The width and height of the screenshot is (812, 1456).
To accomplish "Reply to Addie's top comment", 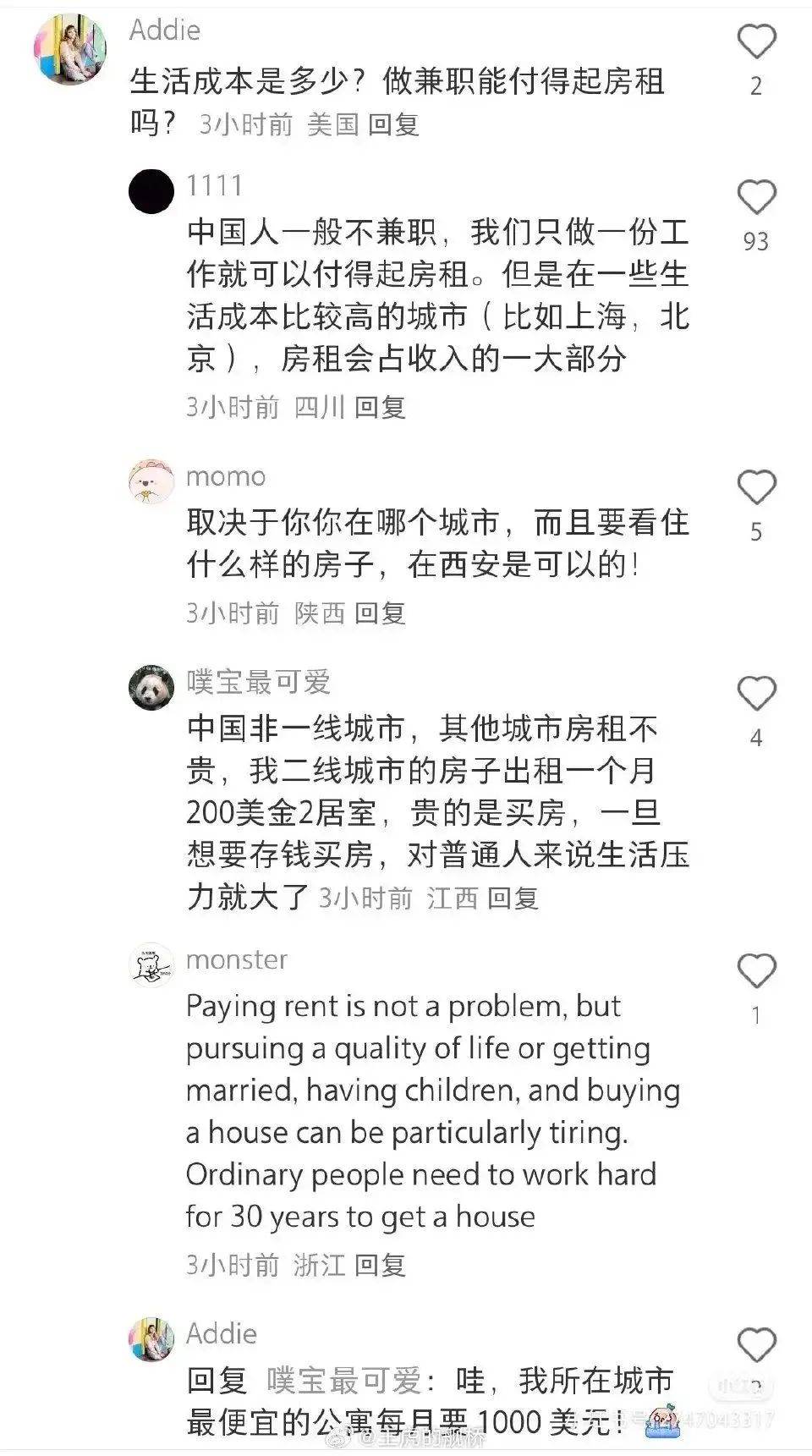I will 393,125.
